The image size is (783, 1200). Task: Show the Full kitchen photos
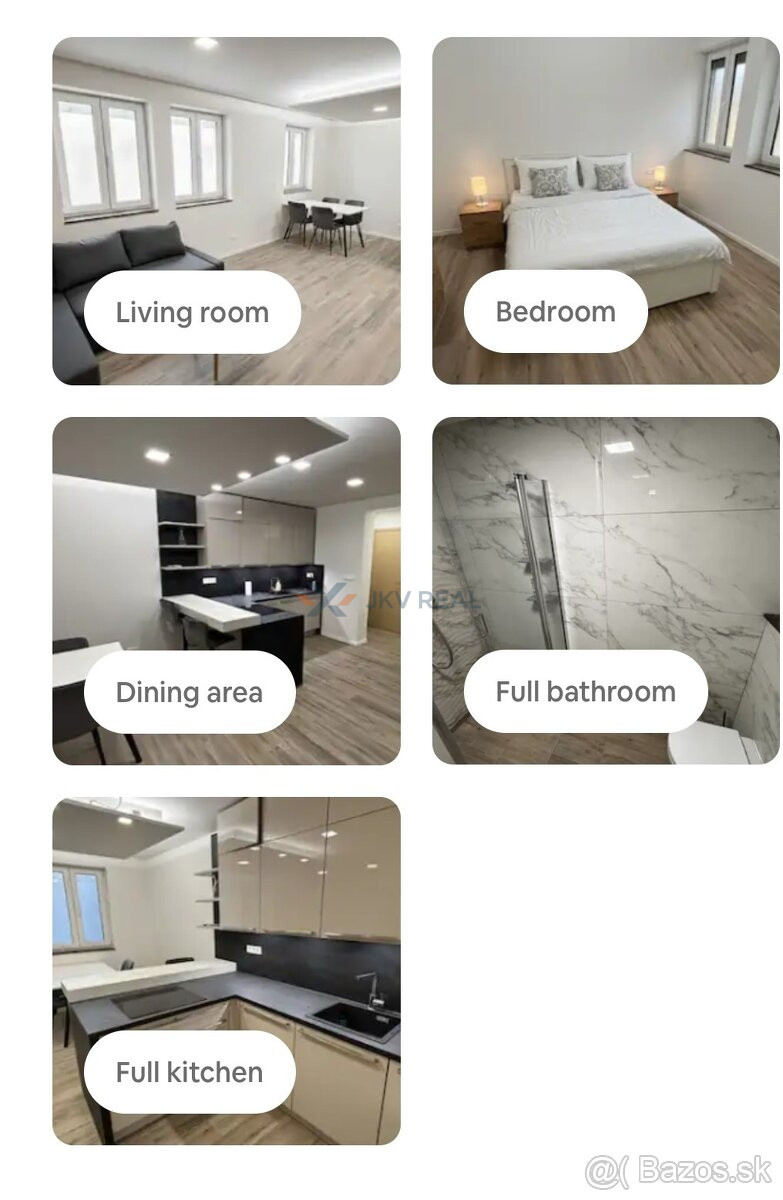point(226,971)
